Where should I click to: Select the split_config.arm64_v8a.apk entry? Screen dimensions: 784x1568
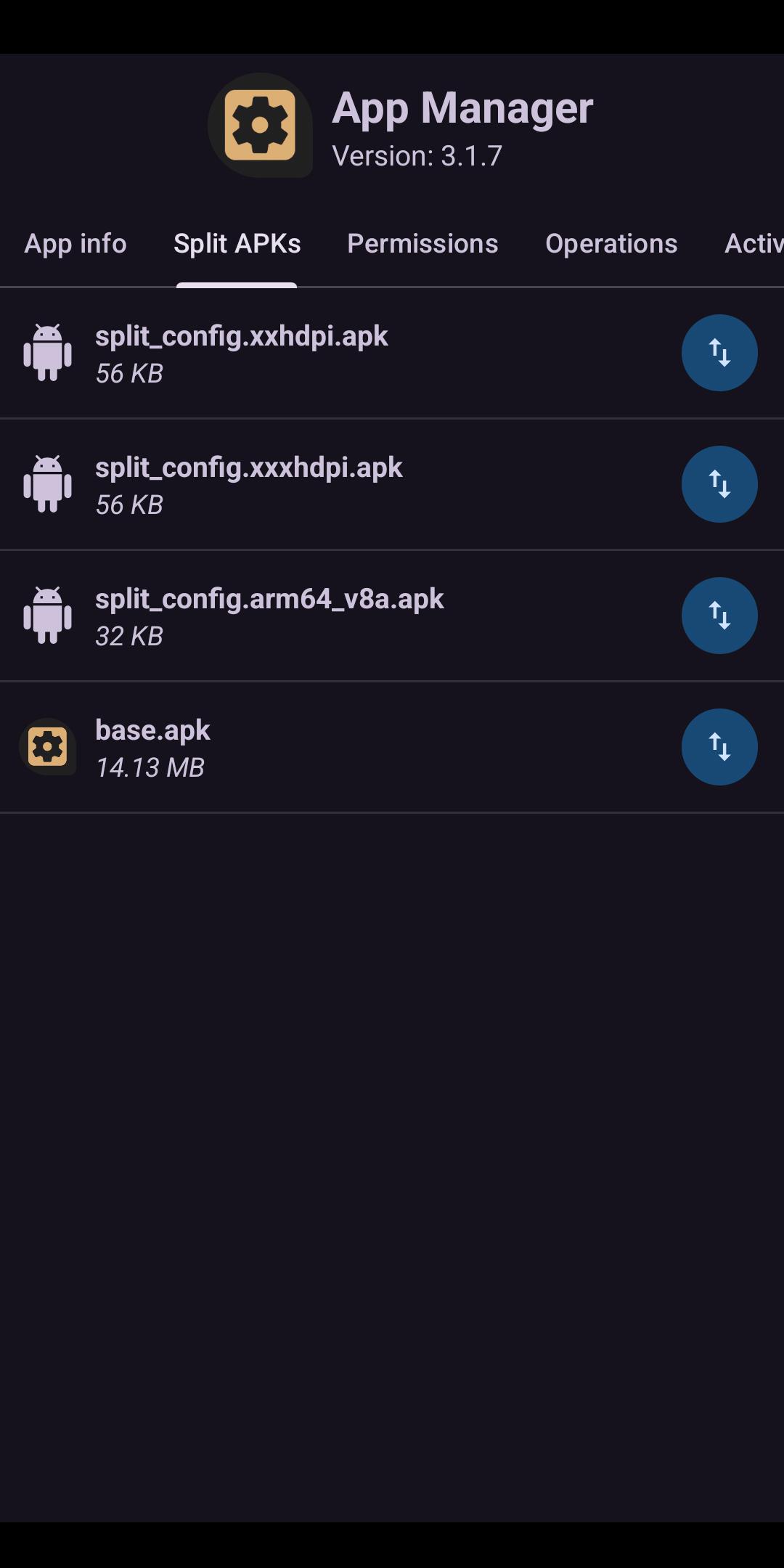tap(392, 616)
